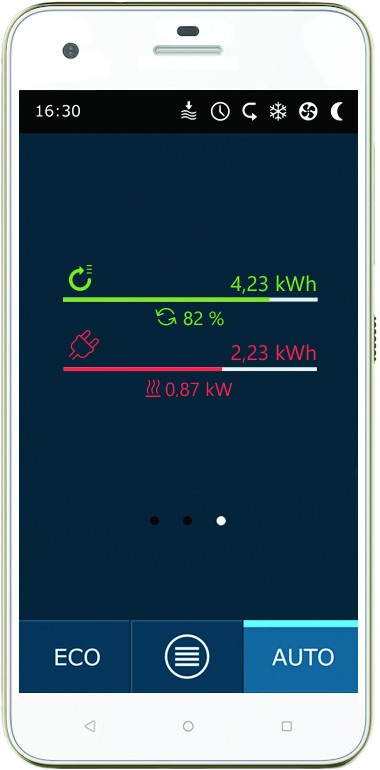This screenshot has width=380, height=770.
Task: Open the recent apps square
Action: point(287,726)
